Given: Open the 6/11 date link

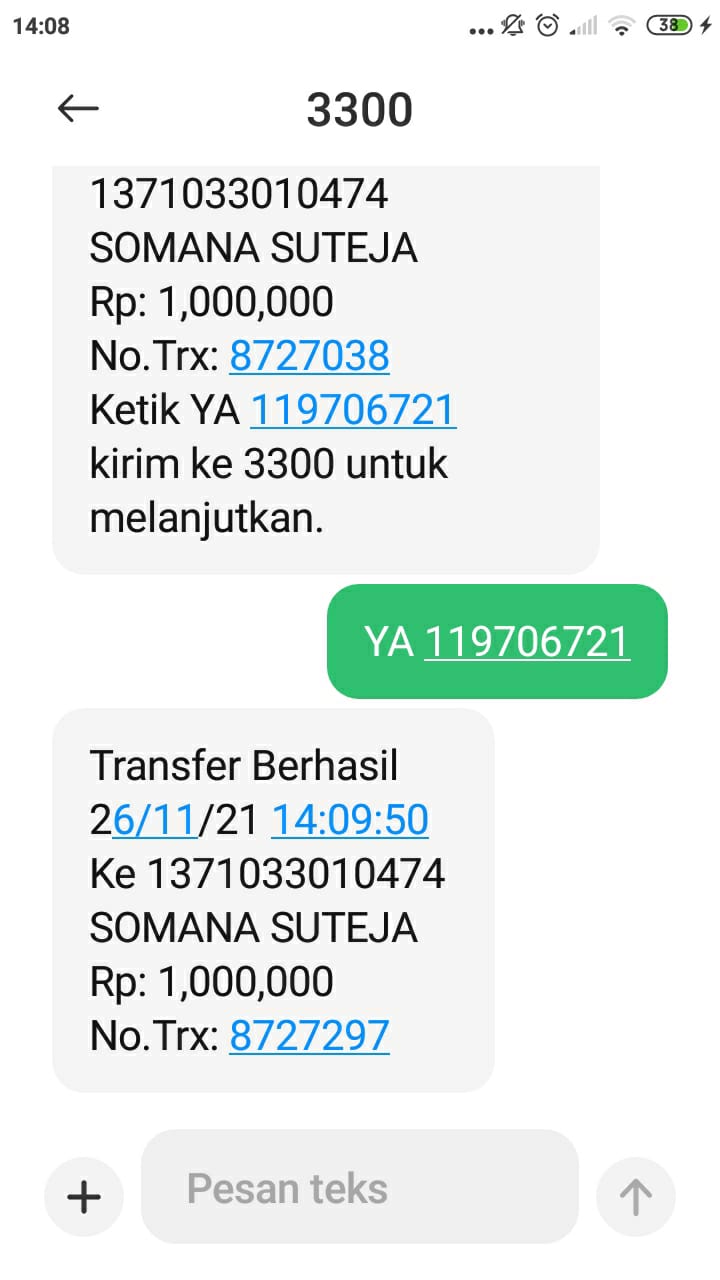Looking at the screenshot, I should [x=155, y=820].
